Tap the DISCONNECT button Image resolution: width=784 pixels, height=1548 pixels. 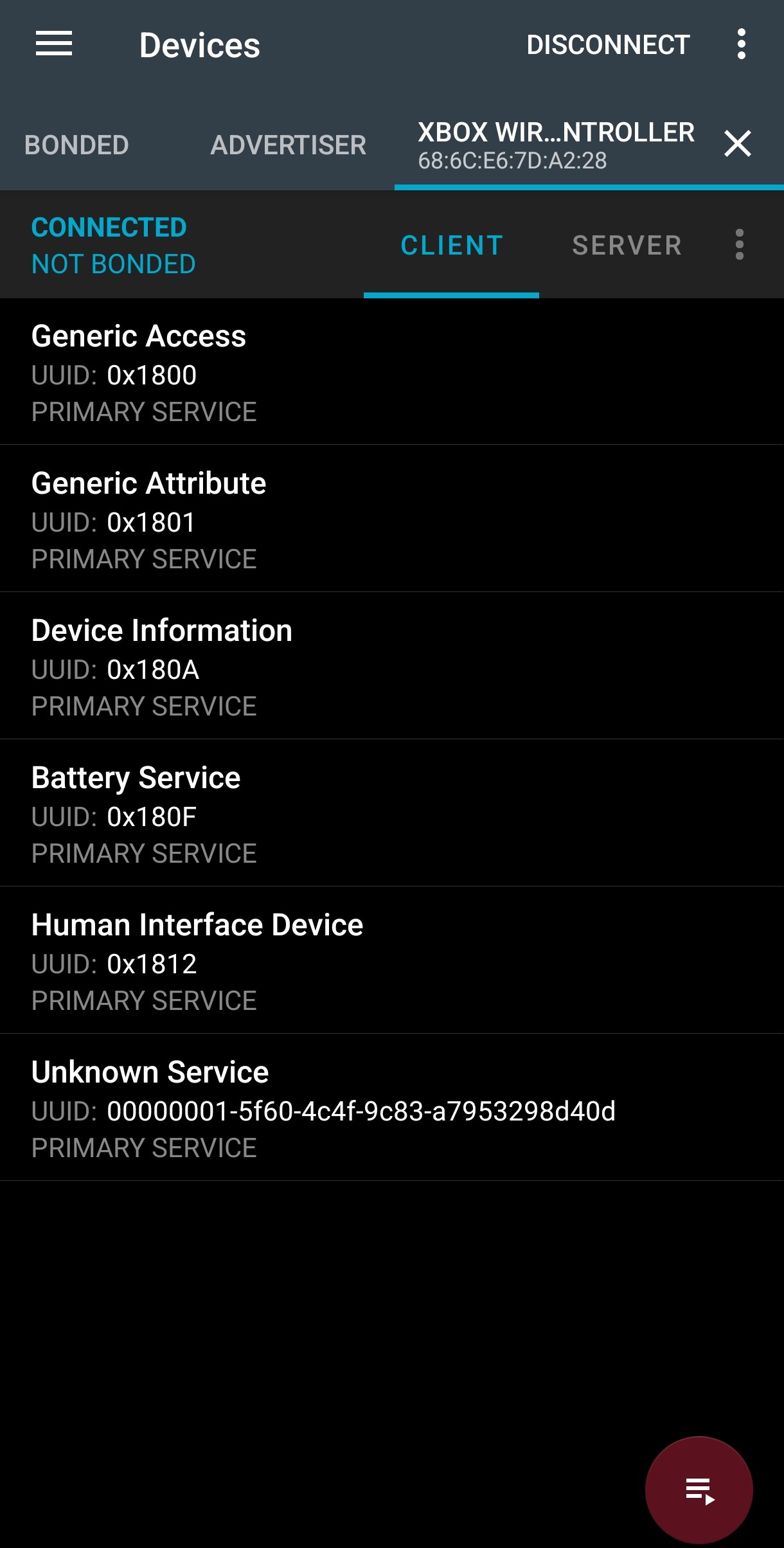(x=608, y=45)
